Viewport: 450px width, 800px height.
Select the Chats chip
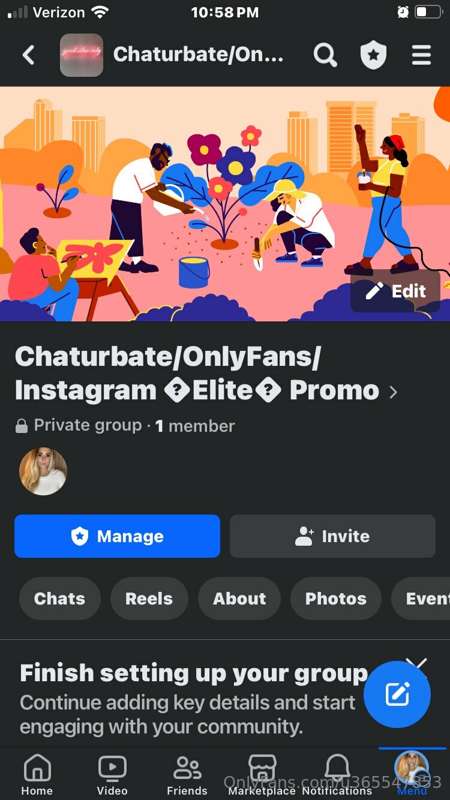tap(60, 598)
